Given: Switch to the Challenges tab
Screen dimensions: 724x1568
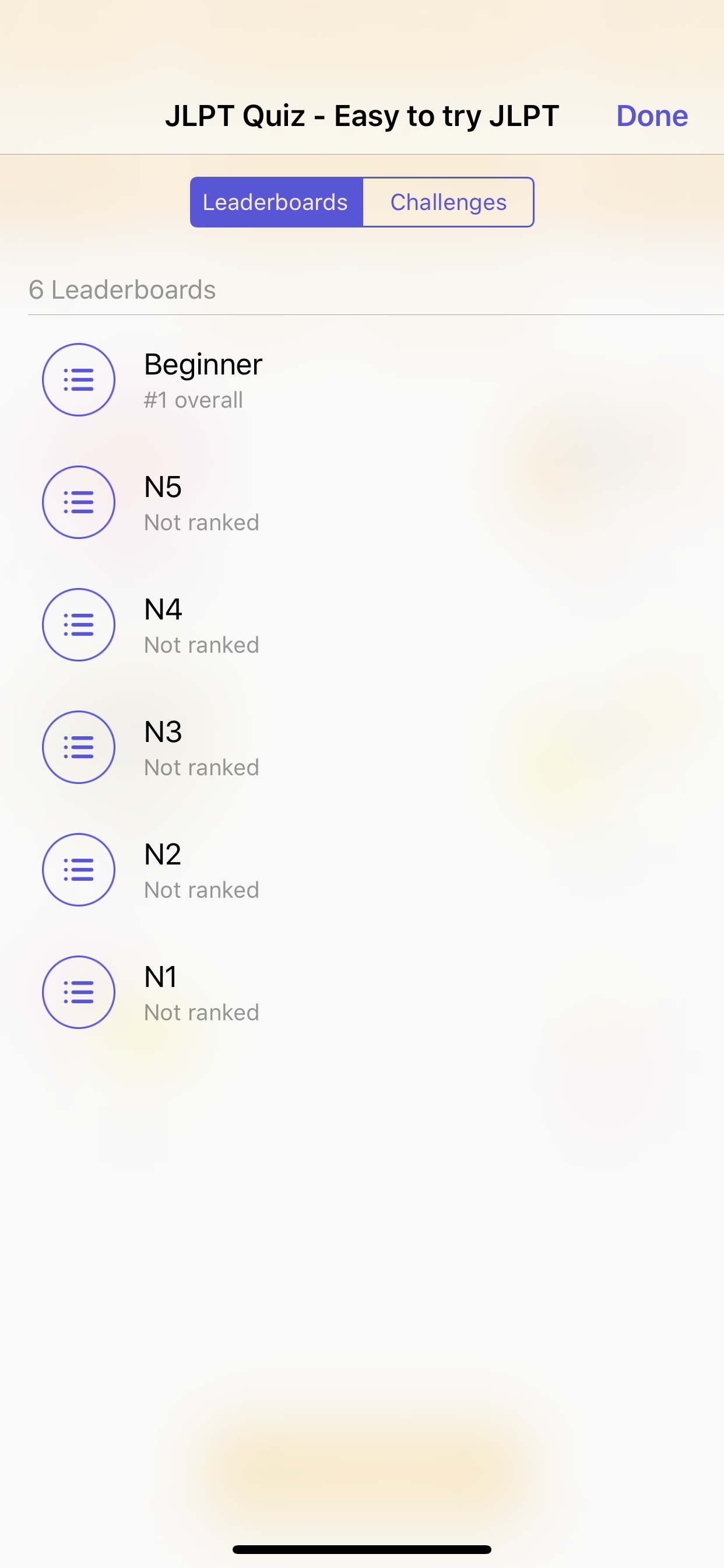Looking at the screenshot, I should click(448, 202).
